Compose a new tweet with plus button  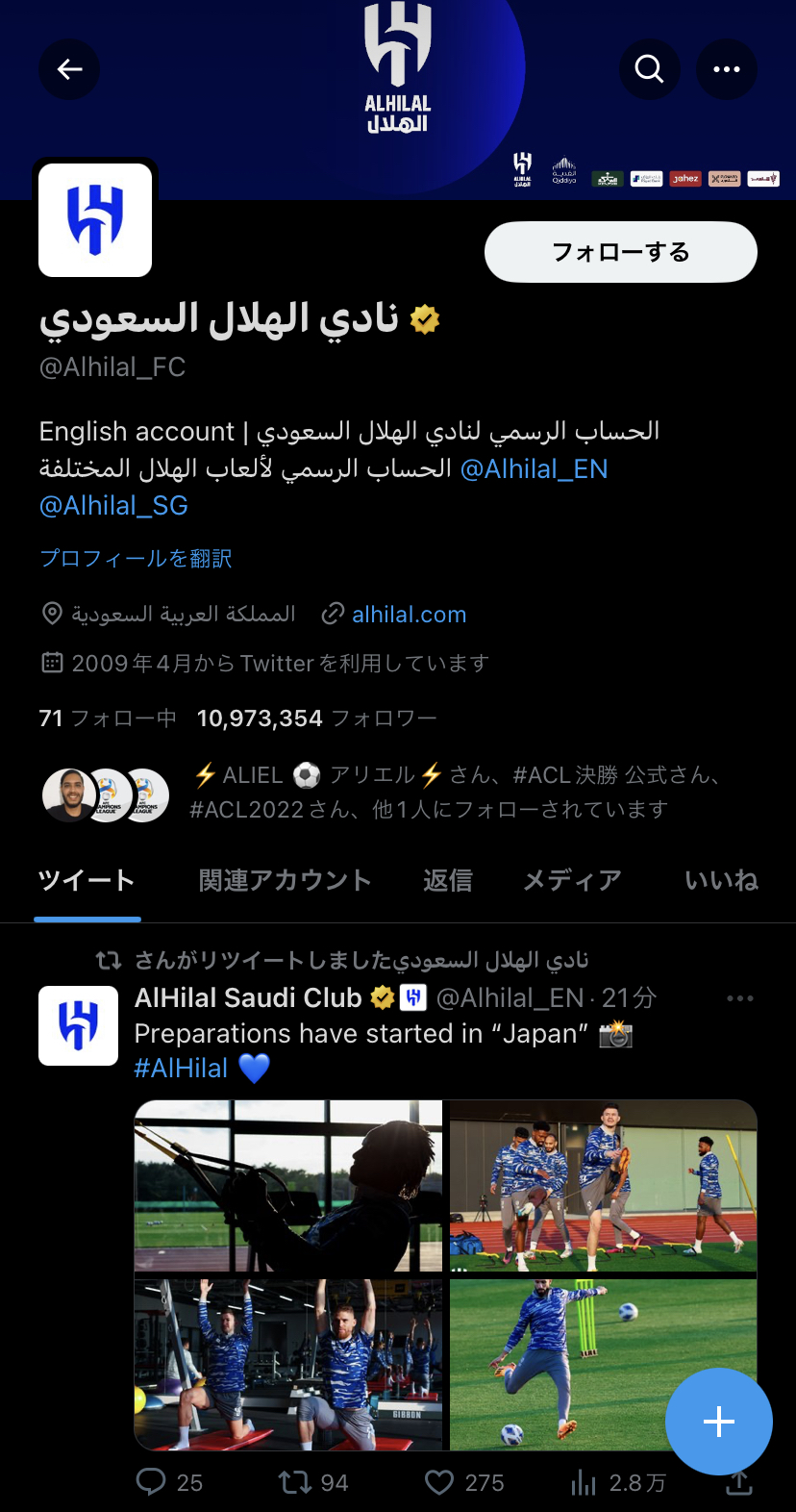718,1422
